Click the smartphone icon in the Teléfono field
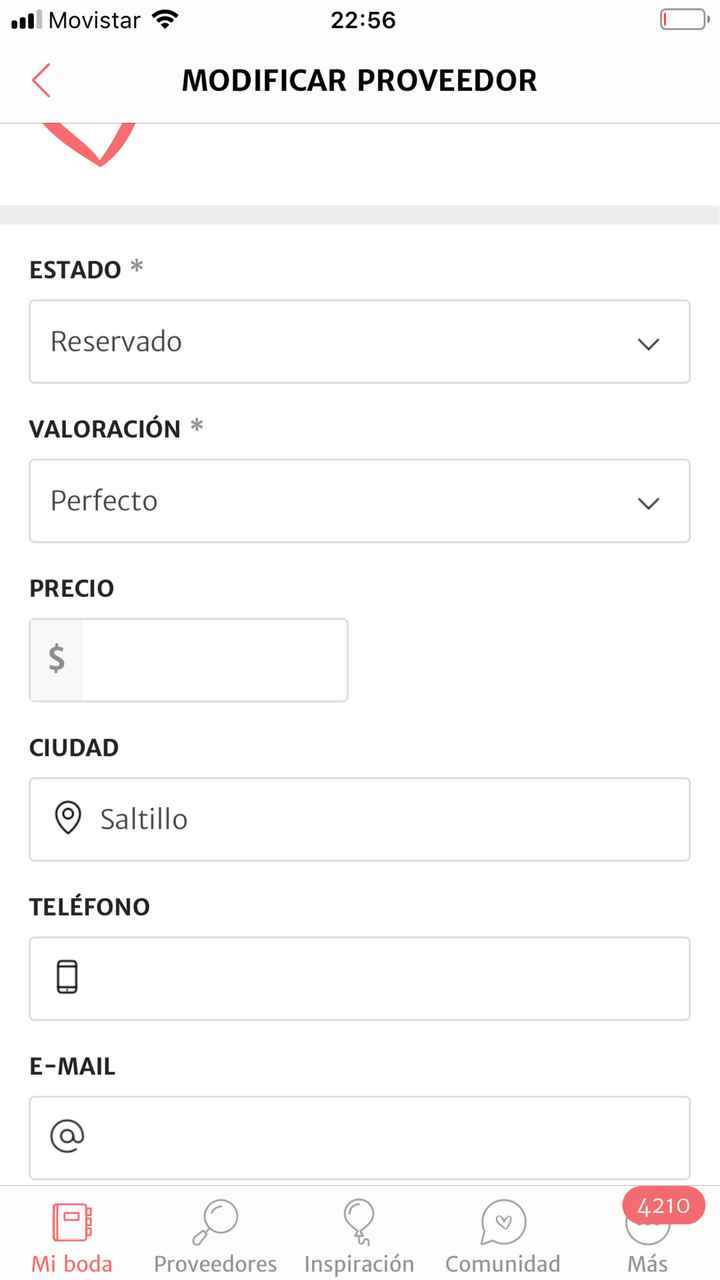 [x=67, y=978]
